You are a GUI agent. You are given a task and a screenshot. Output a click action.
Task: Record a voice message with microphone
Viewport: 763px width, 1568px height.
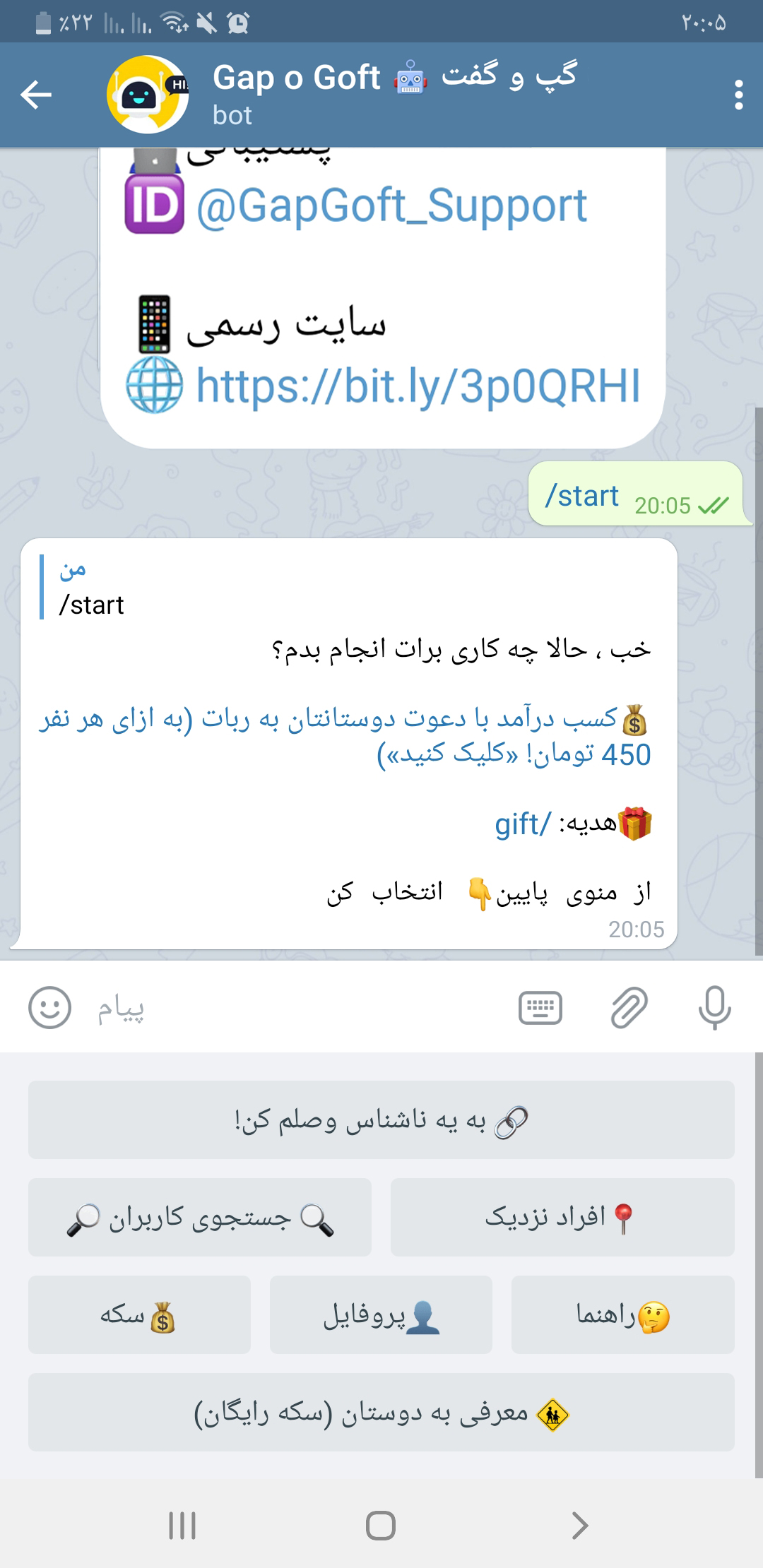[714, 1007]
